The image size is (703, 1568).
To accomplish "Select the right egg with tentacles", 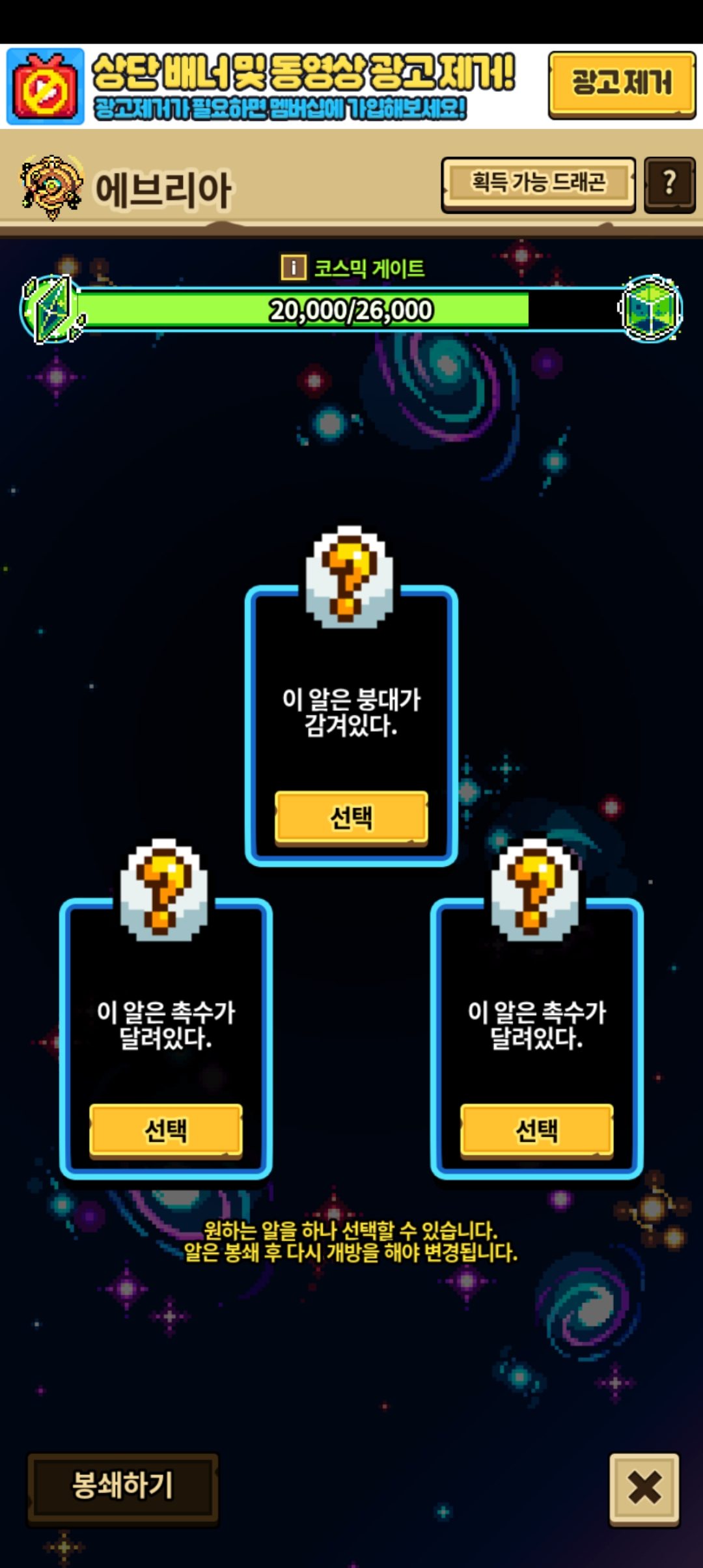I will click(x=536, y=1130).
